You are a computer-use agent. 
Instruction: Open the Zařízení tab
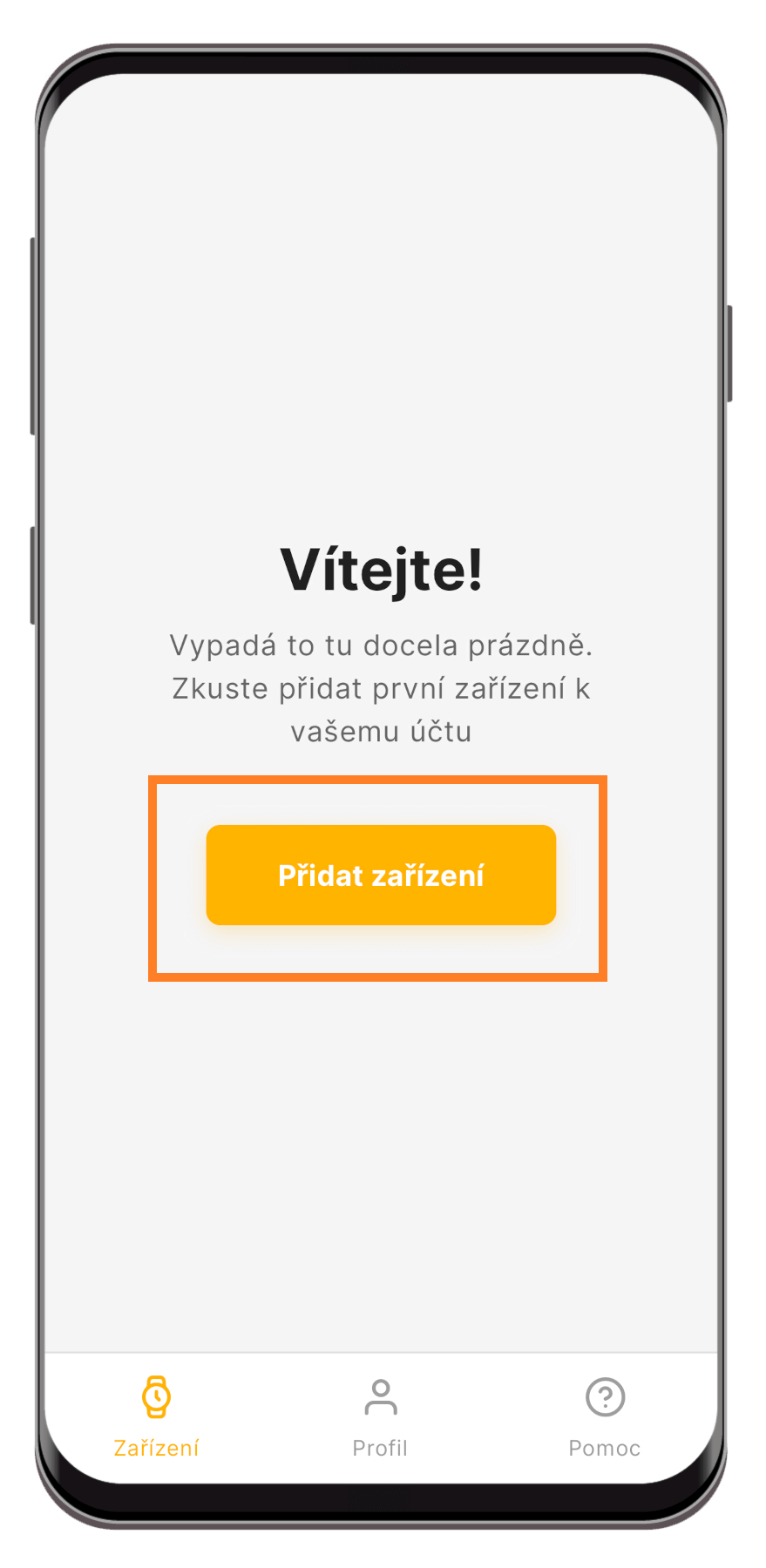[157, 1416]
